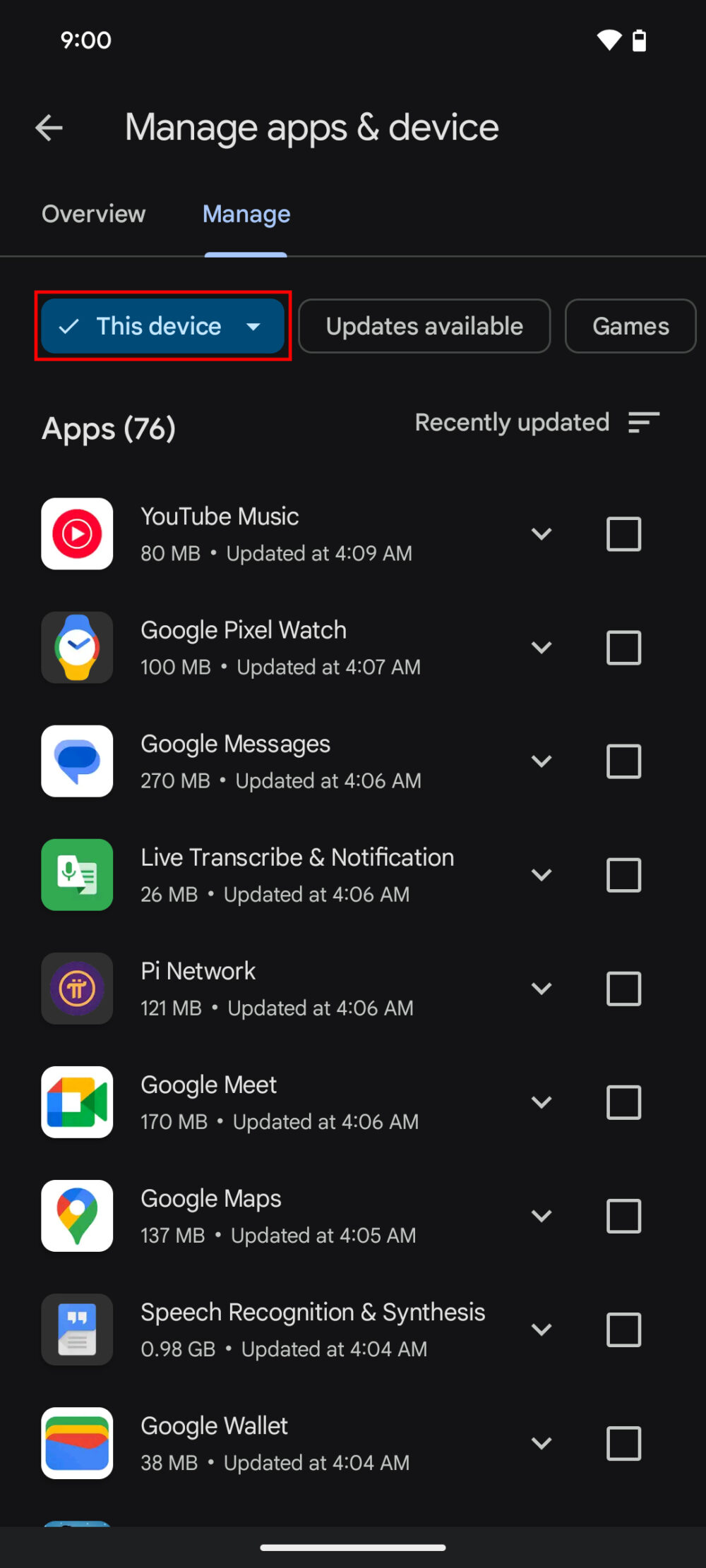This screenshot has width=706, height=1568.
Task: Select the Pi Network checkbox
Action: click(x=623, y=989)
